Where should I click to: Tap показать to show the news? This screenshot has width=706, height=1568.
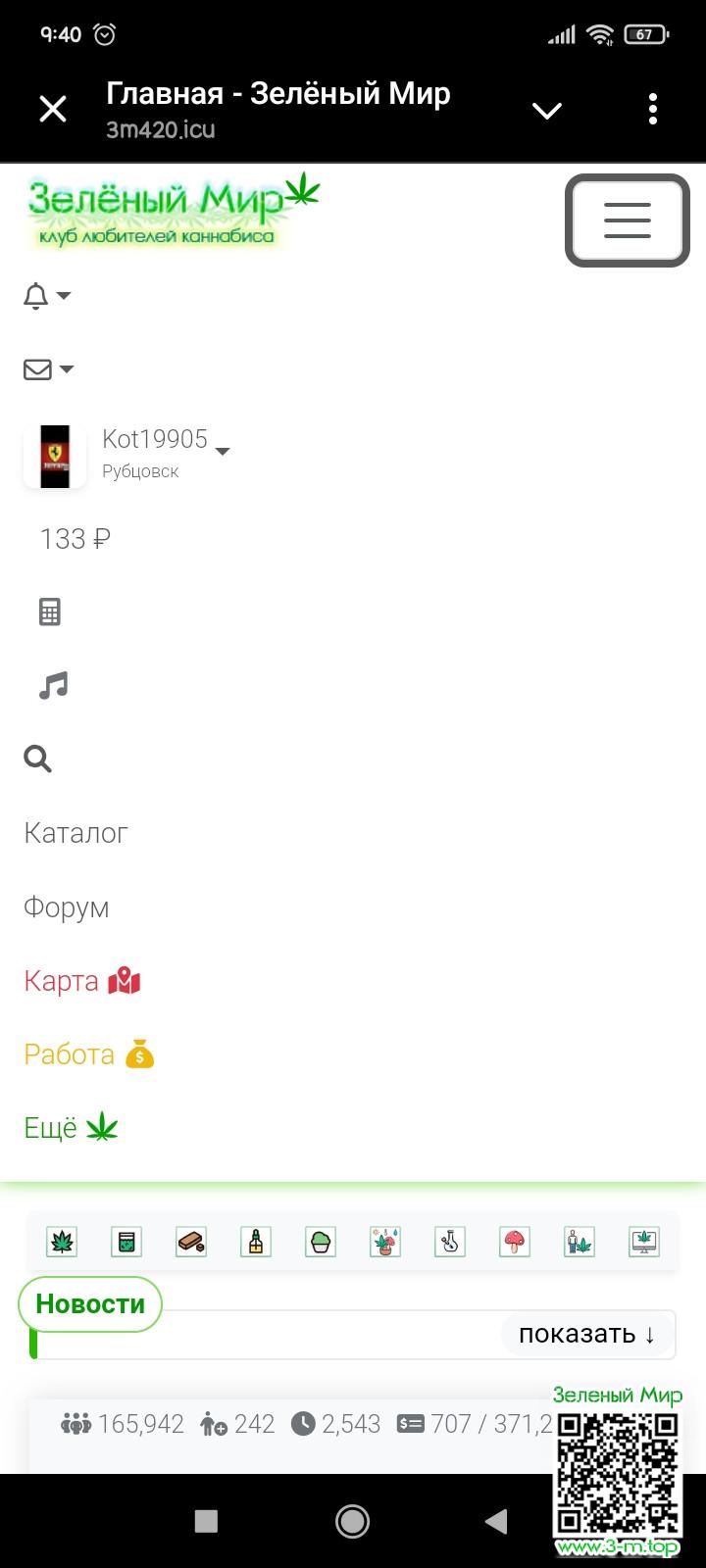tap(586, 1334)
